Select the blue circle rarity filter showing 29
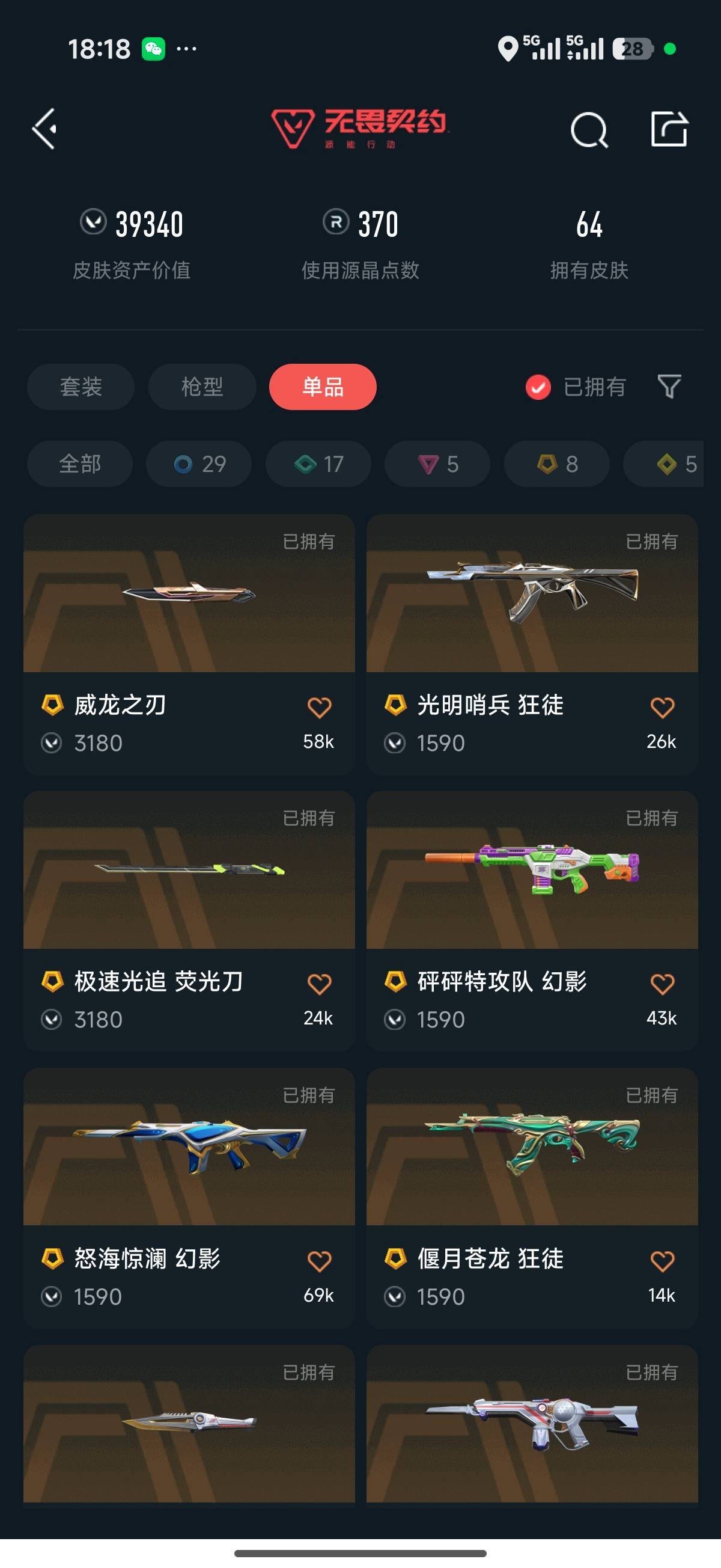This screenshot has width=721, height=1568. pyautogui.click(x=199, y=464)
